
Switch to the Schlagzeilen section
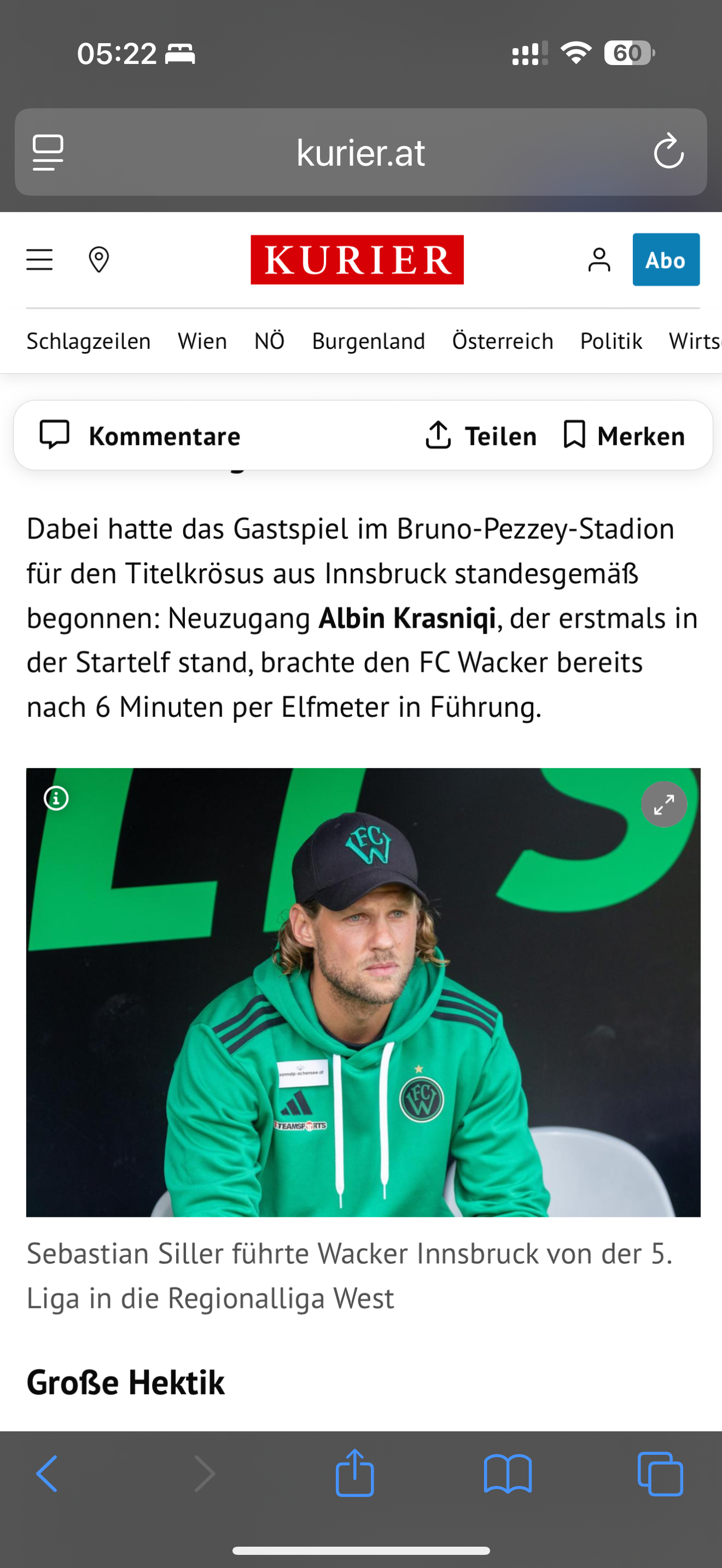click(88, 342)
